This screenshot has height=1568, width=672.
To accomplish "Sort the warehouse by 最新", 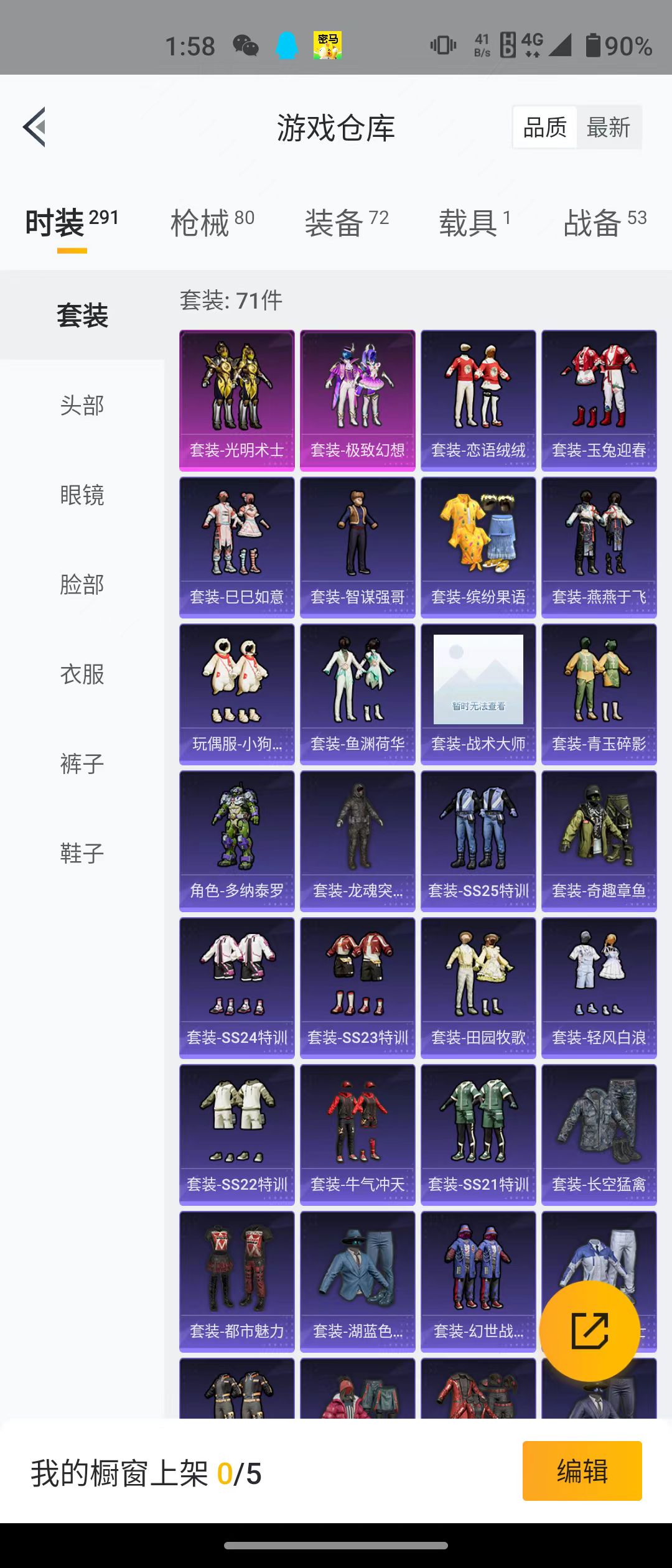I will point(608,127).
